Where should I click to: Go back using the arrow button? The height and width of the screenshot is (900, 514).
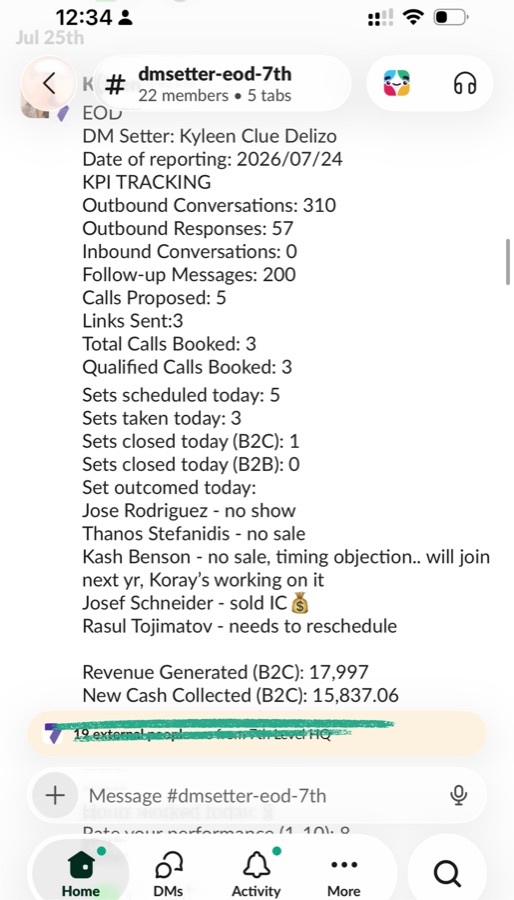(x=49, y=84)
